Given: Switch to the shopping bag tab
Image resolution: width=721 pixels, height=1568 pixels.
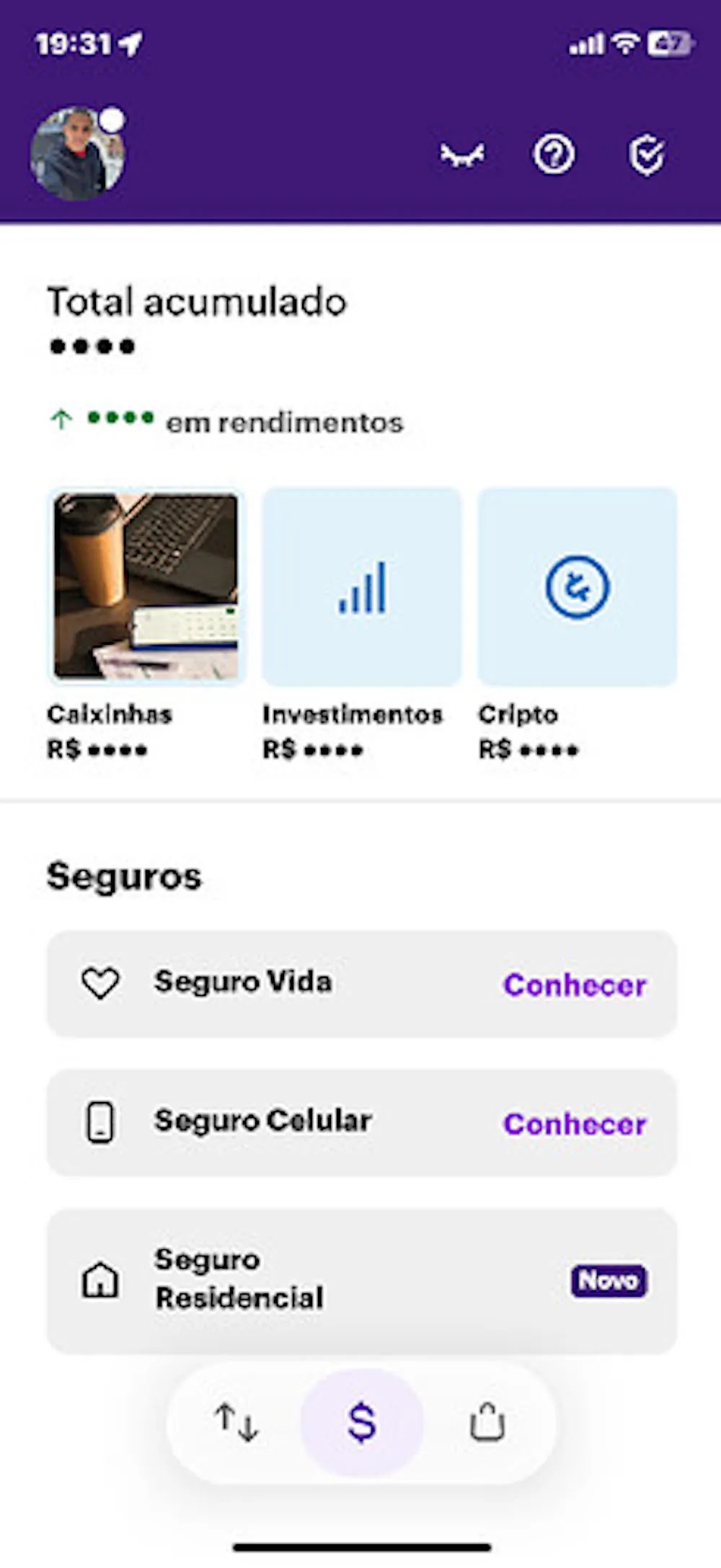Looking at the screenshot, I should click(x=487, y=1422).
